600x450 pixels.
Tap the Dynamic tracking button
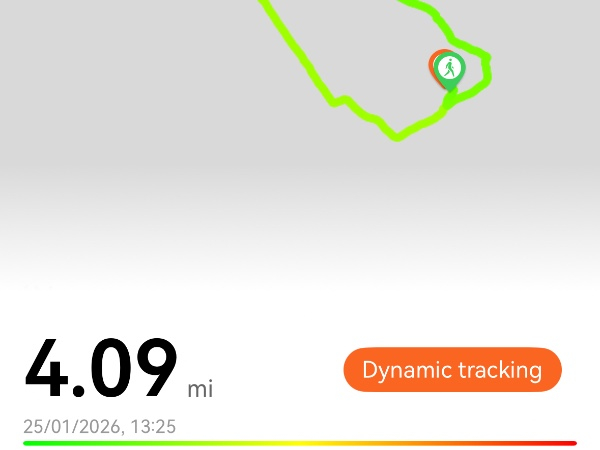pos(452,370)
